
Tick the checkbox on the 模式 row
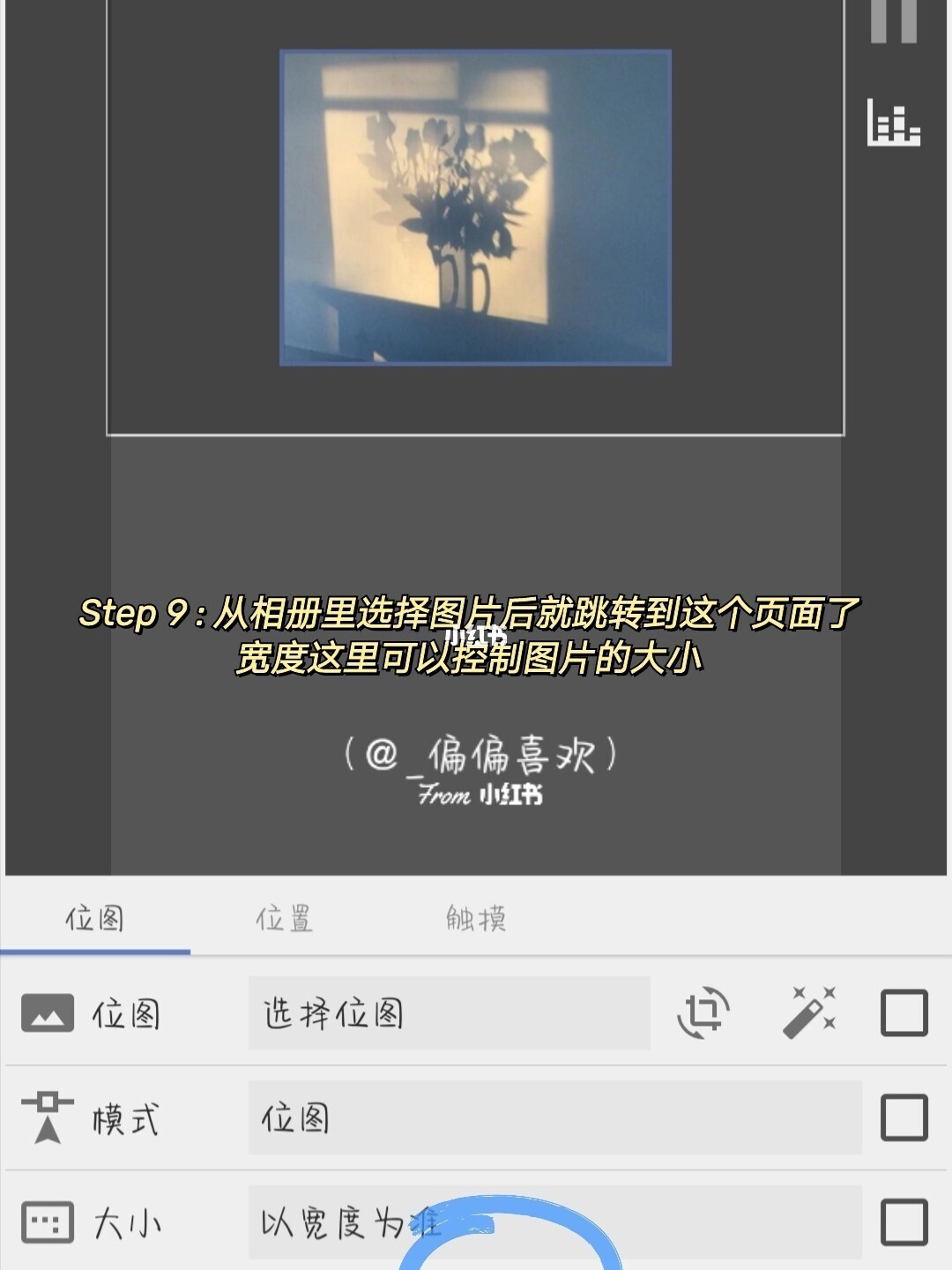pos(904,1117)
